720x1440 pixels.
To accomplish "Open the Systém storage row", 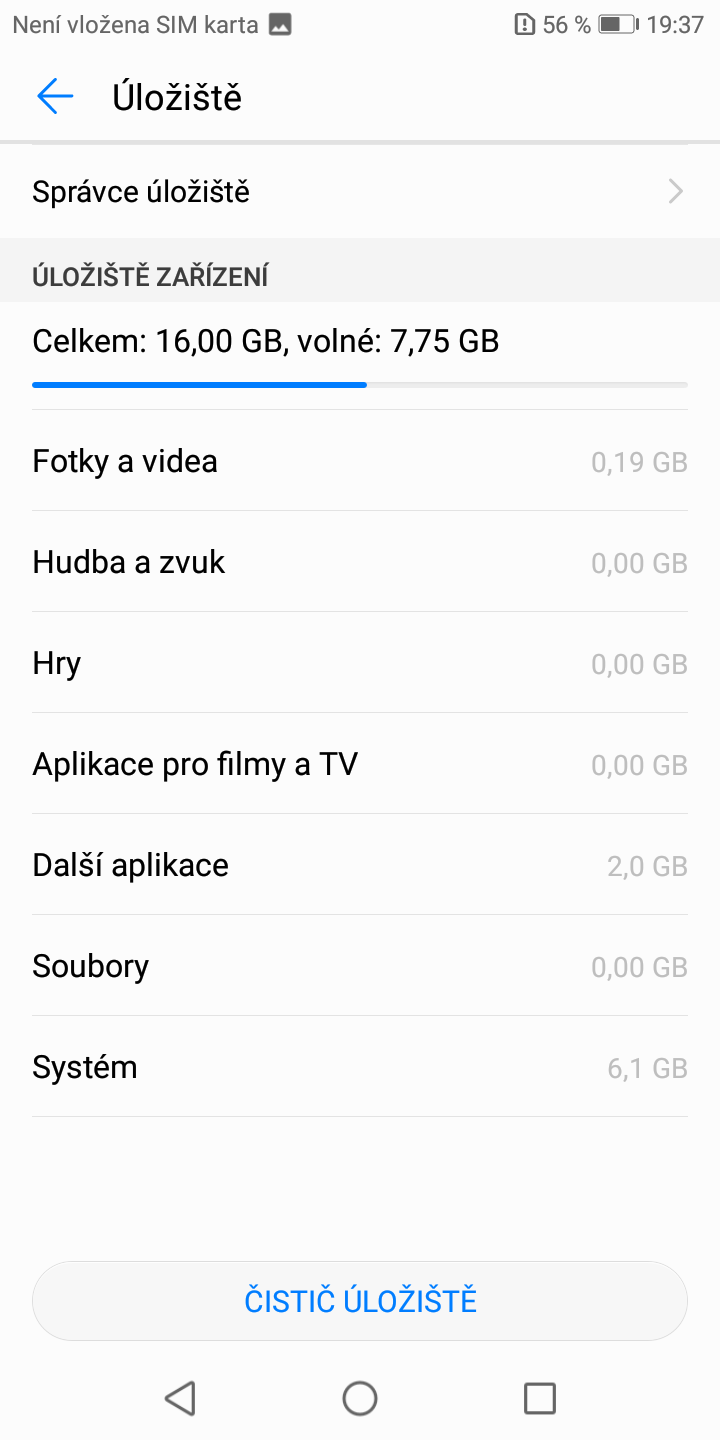I will click(x=360, y=1067).
